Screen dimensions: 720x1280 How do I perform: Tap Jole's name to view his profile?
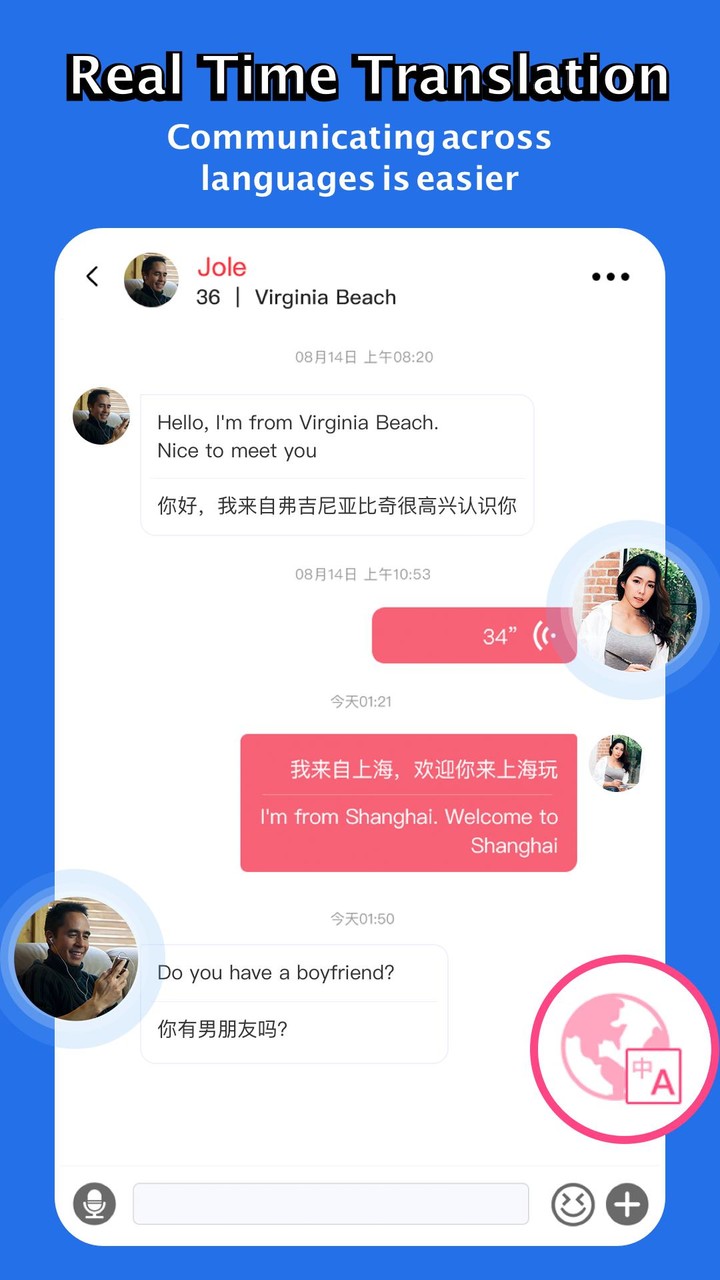tap(222, 266)
